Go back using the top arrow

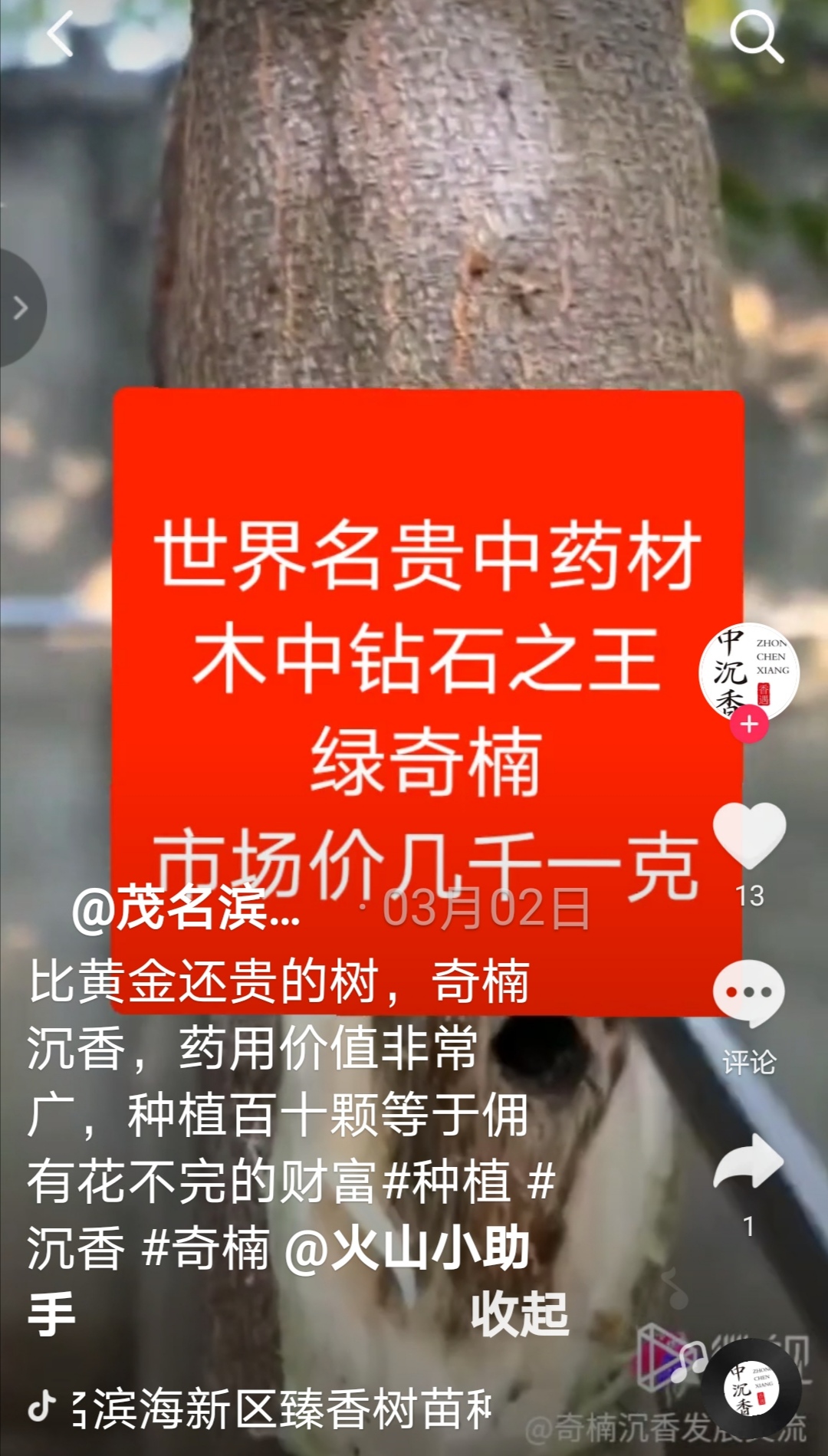(60, 34)
